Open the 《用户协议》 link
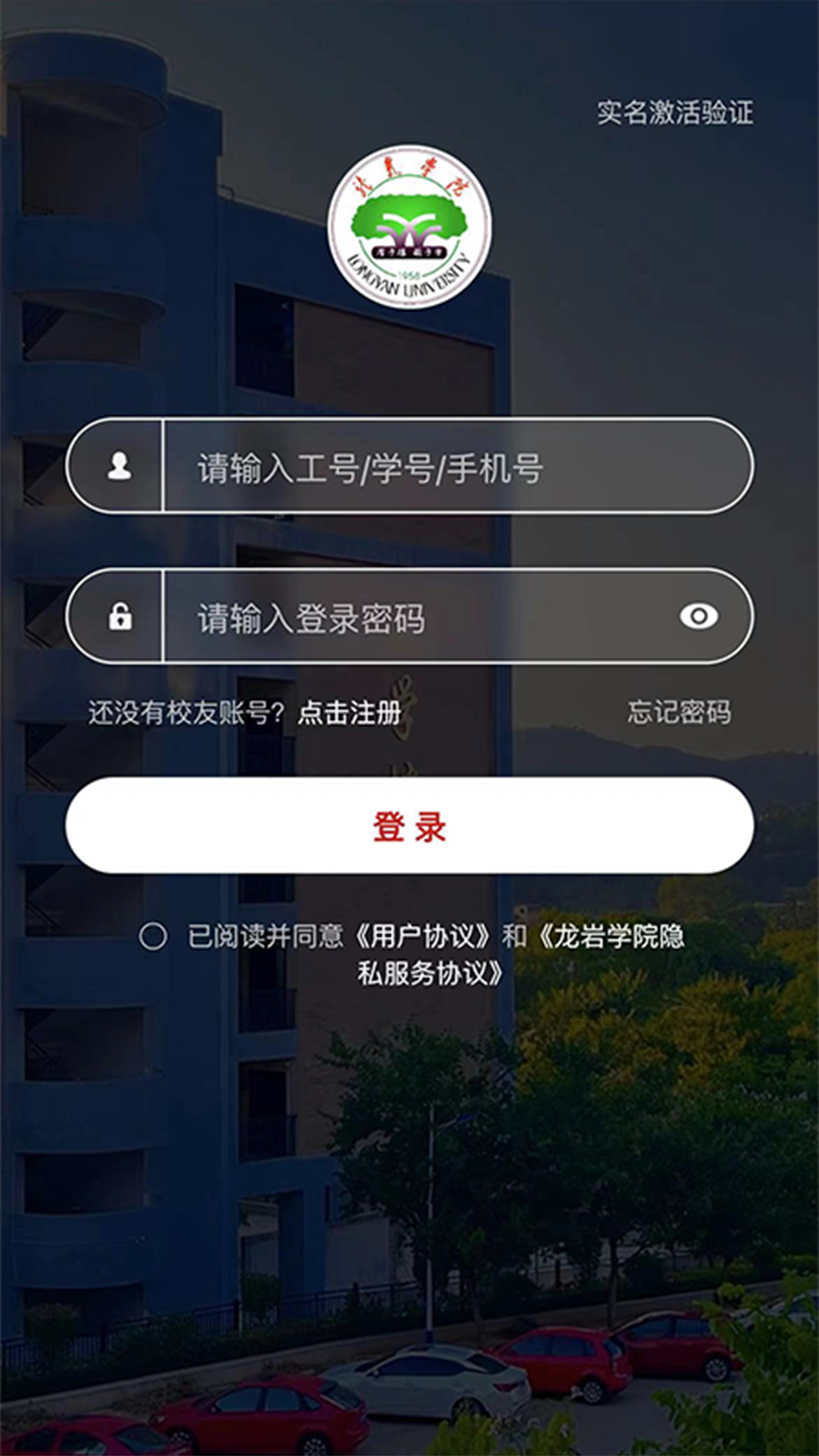The height and width of the screenshot is (1456, 819). pyautogui.click(x=425, y=937)
